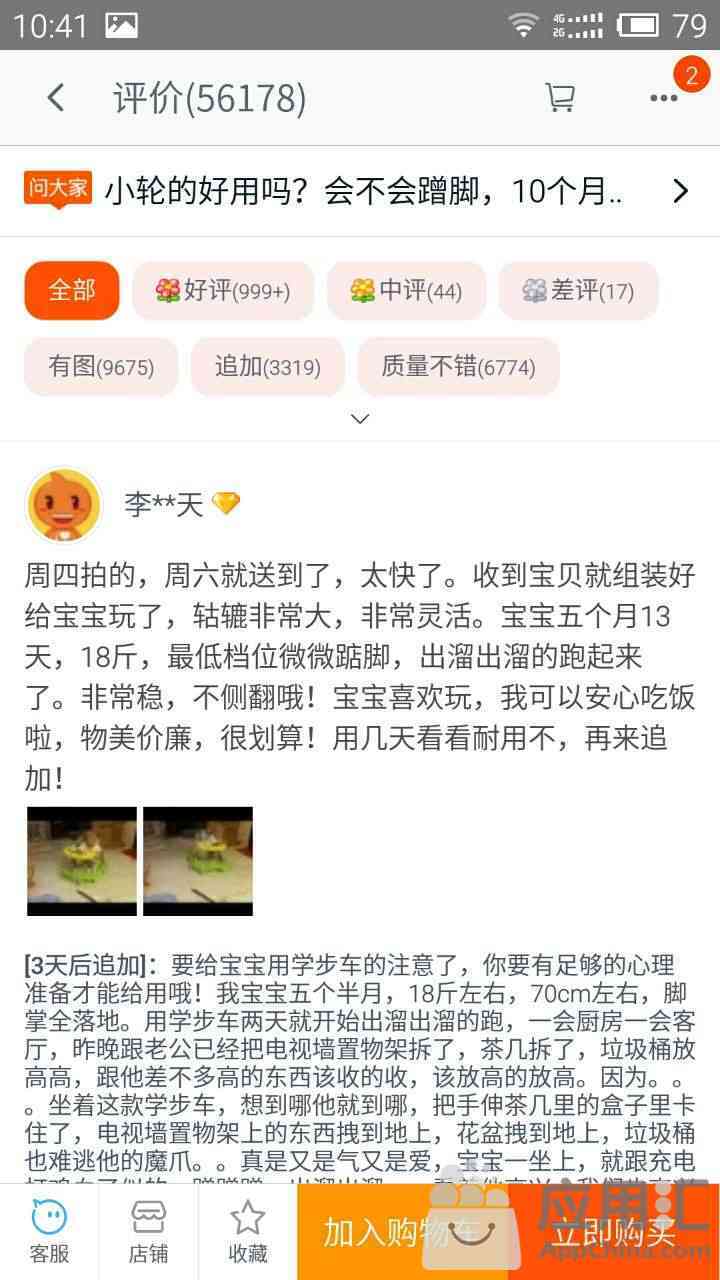Expand more review filter tags

click(x=360, y=419)
